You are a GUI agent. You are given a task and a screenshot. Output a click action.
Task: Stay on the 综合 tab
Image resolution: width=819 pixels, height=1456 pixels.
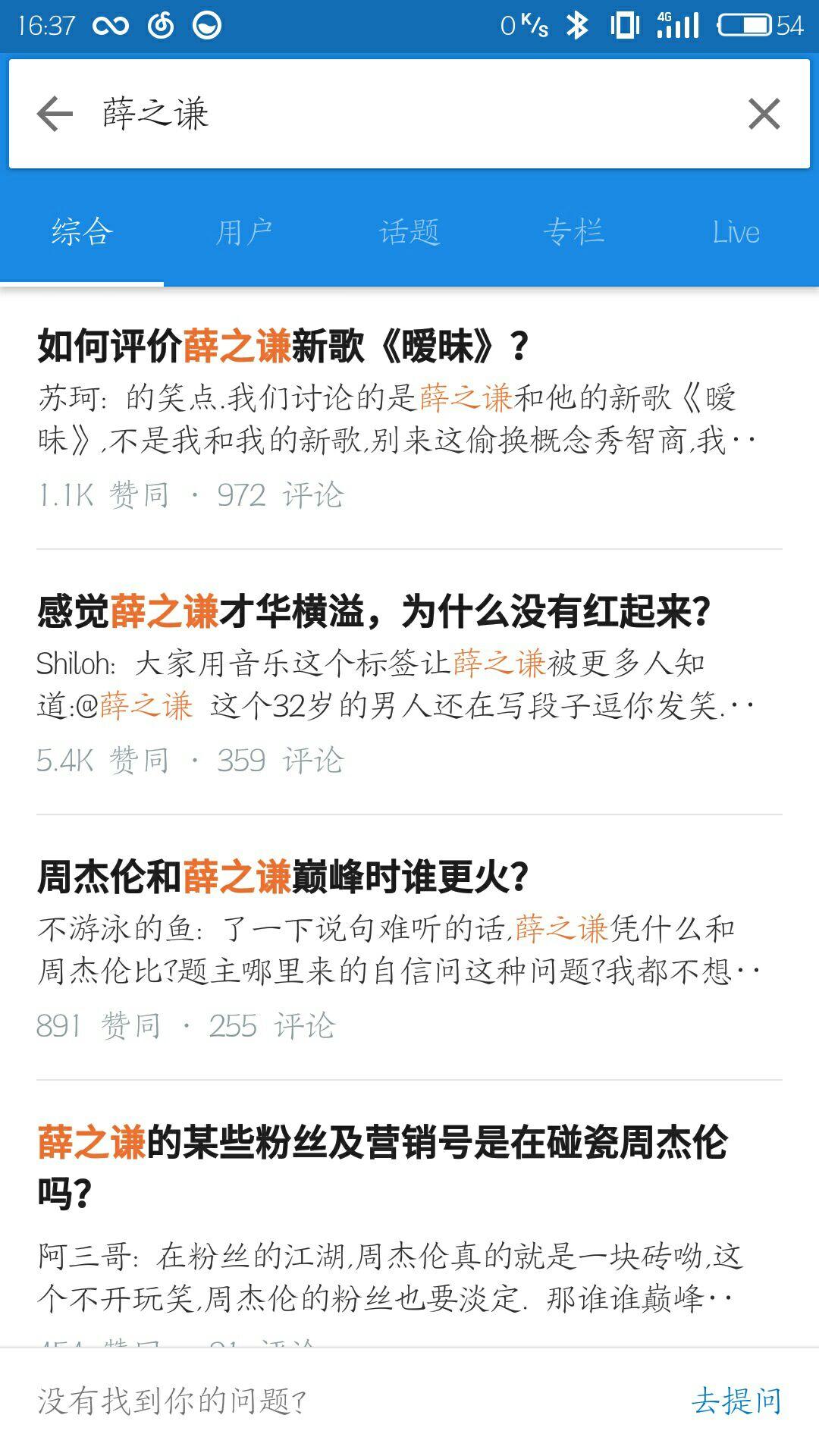click(81, 231)
